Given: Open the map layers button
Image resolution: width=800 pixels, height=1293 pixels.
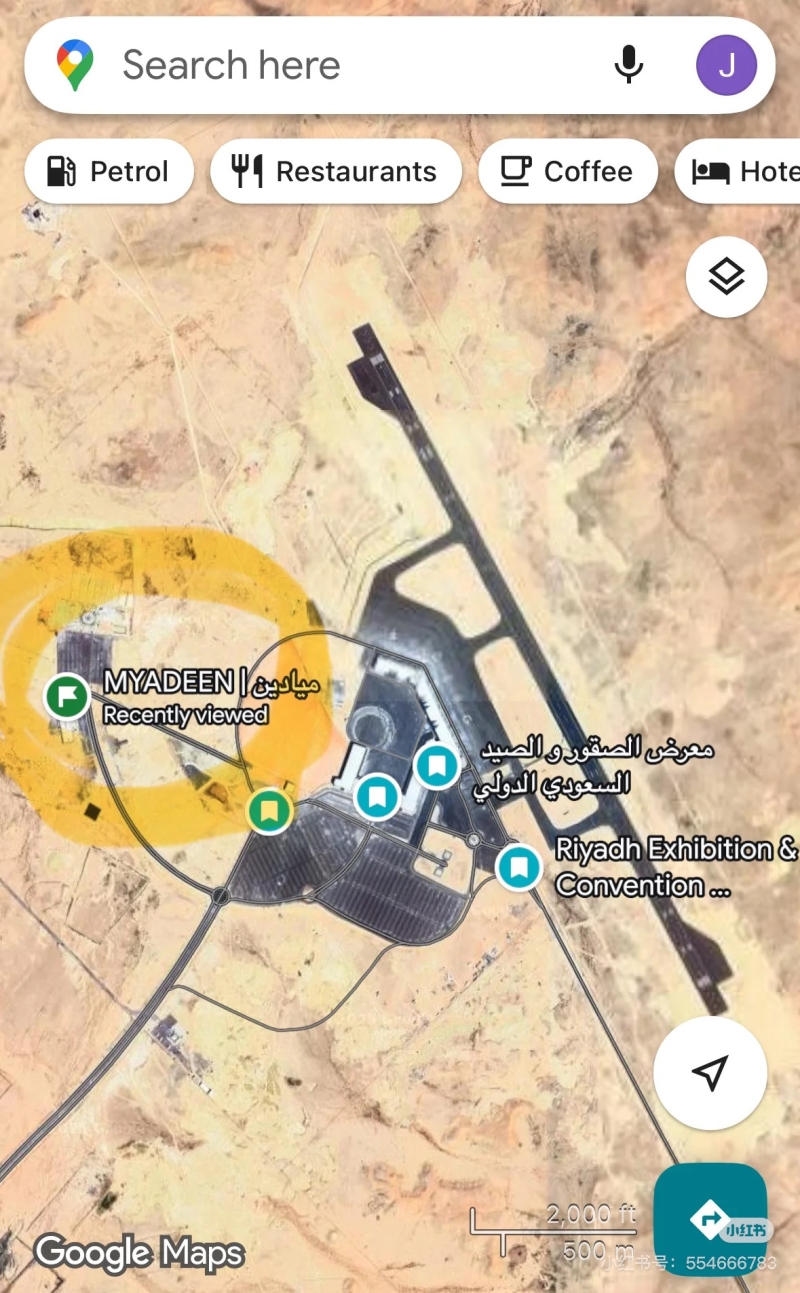Looking at the screenshot, I should point(726,277).
